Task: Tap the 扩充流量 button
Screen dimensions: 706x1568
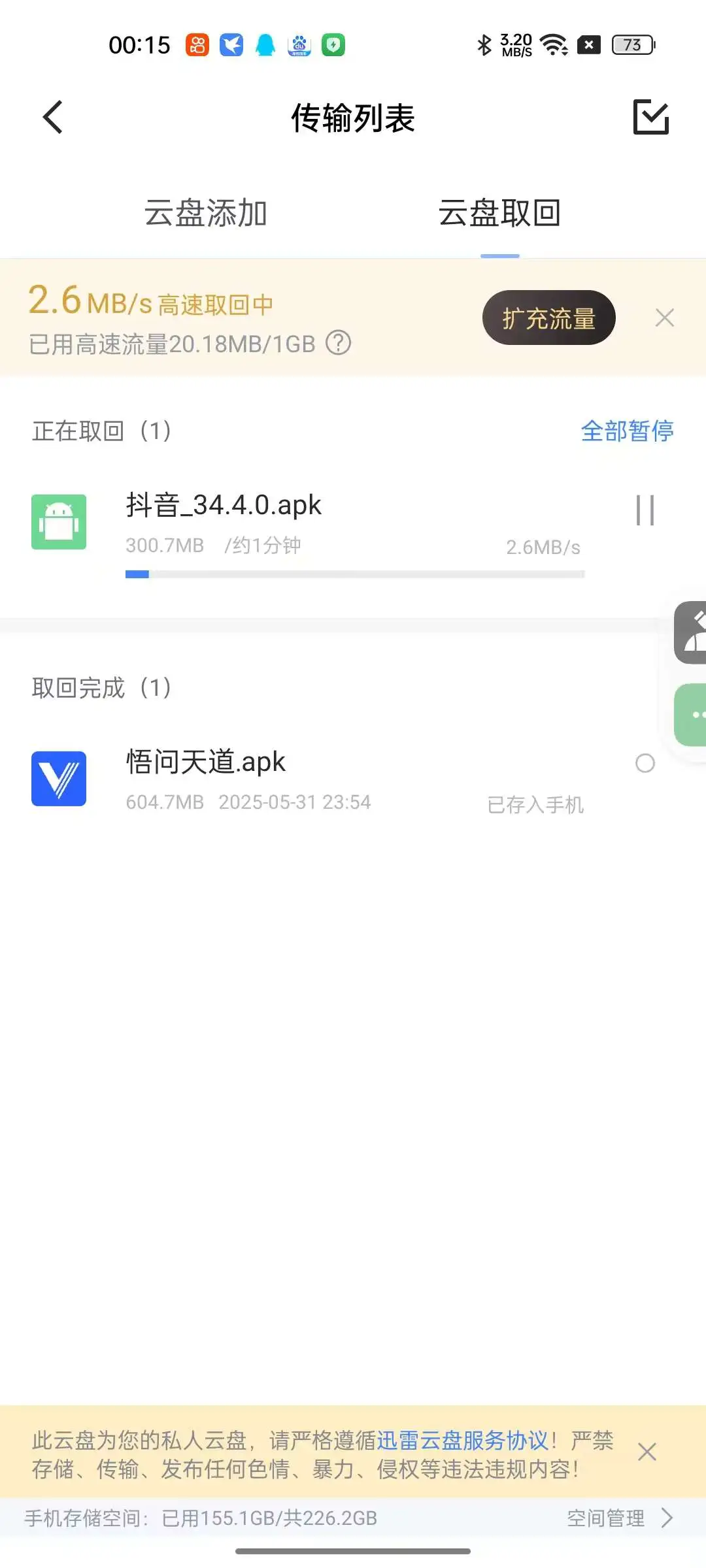Action: (x=548, y=318)
